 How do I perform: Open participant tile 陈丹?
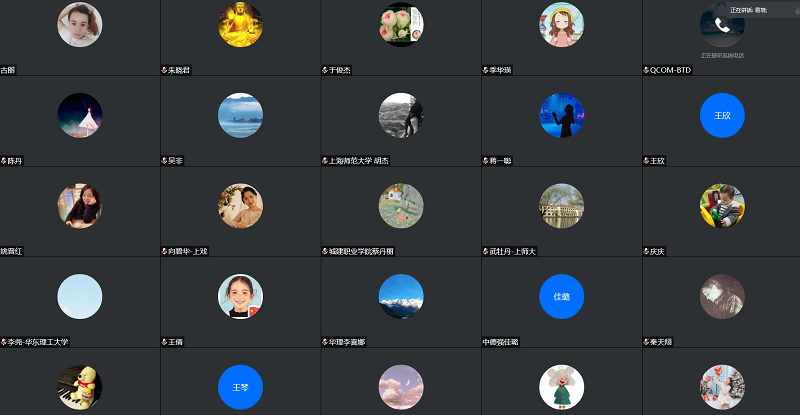(80, 116)
